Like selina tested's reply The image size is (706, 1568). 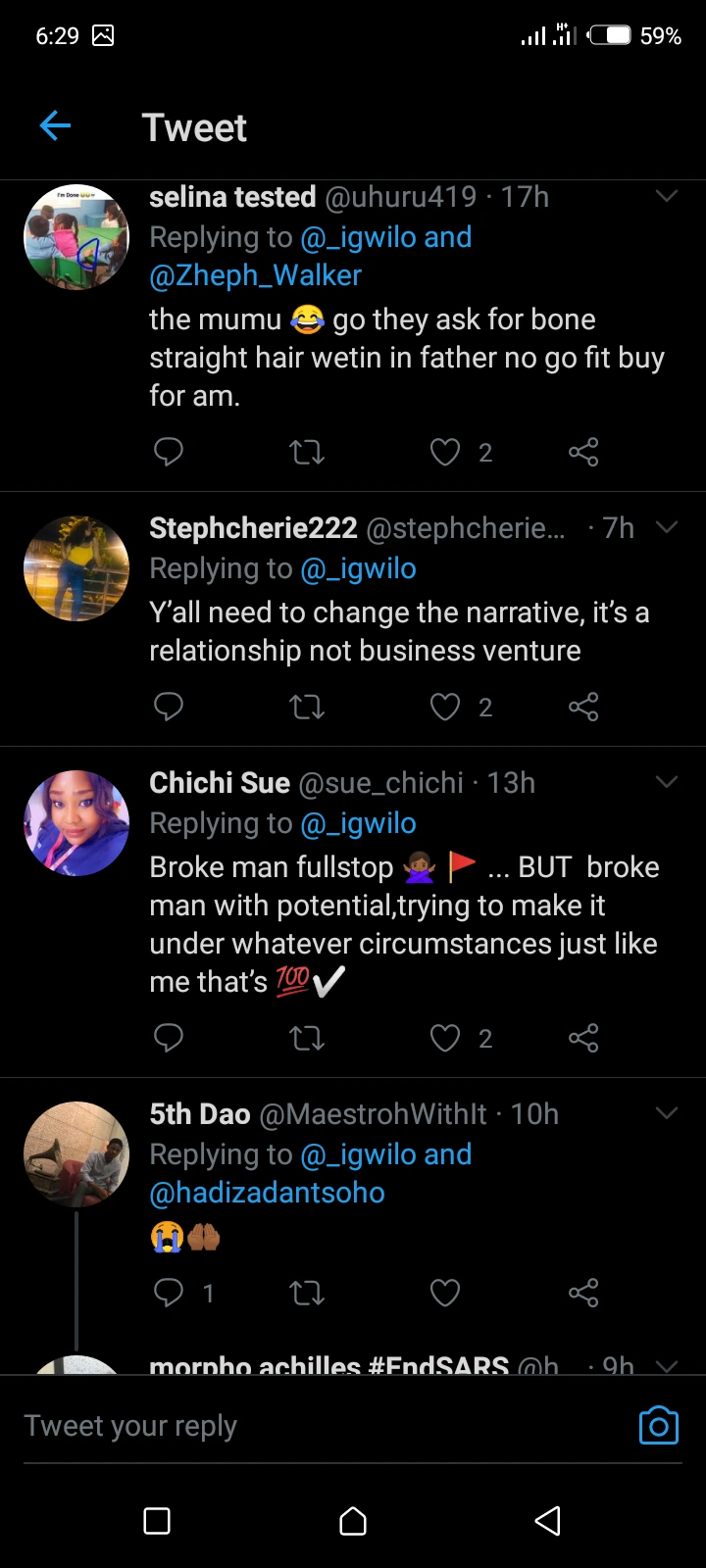click(x=445, y=452)
